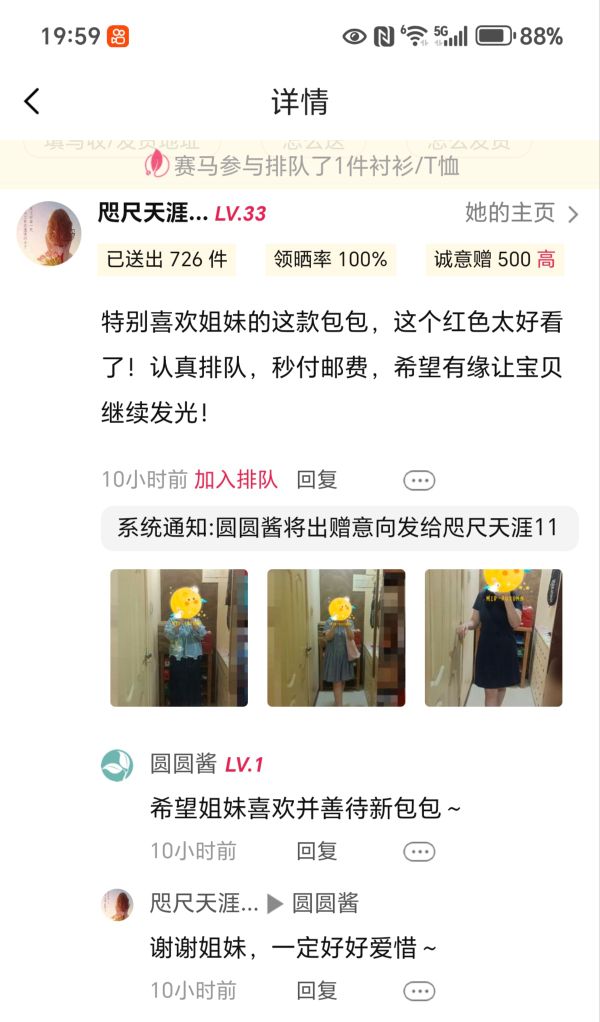
Task: Reply to the 谢谢姐妹 comment
Action: coord(317,991)
